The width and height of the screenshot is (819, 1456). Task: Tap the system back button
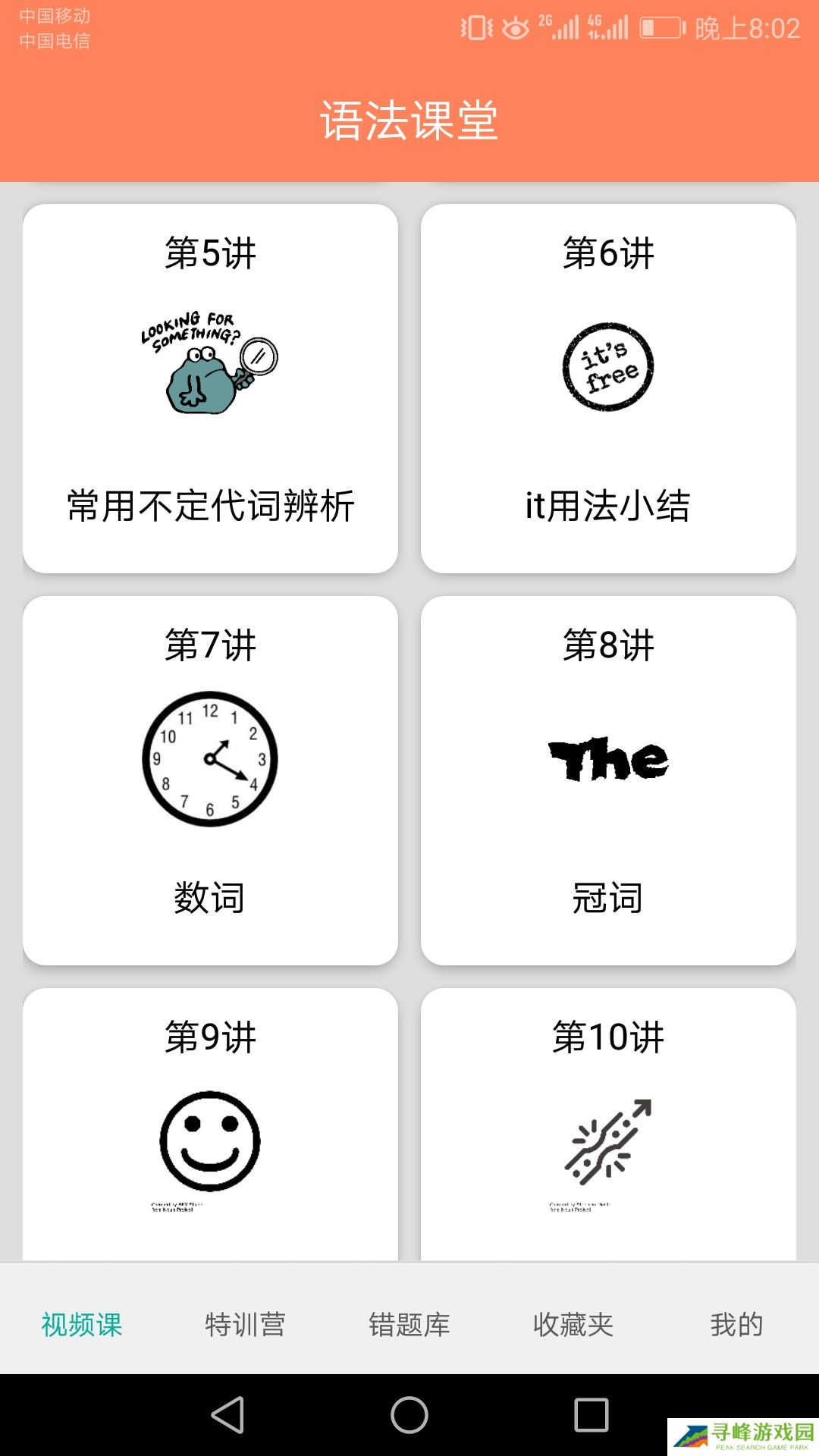click(227, 1415)
